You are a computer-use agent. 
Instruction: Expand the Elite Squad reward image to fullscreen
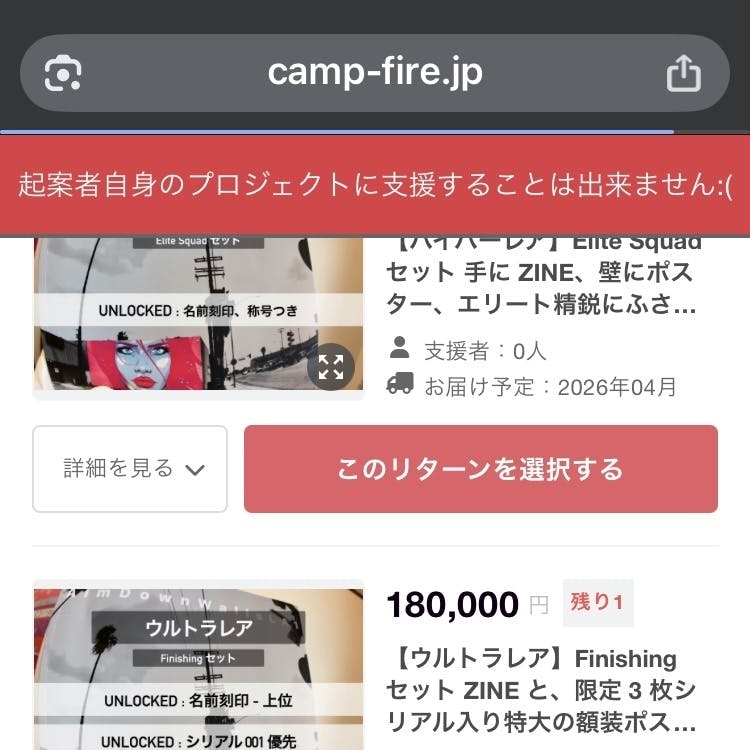pos(331,367)
